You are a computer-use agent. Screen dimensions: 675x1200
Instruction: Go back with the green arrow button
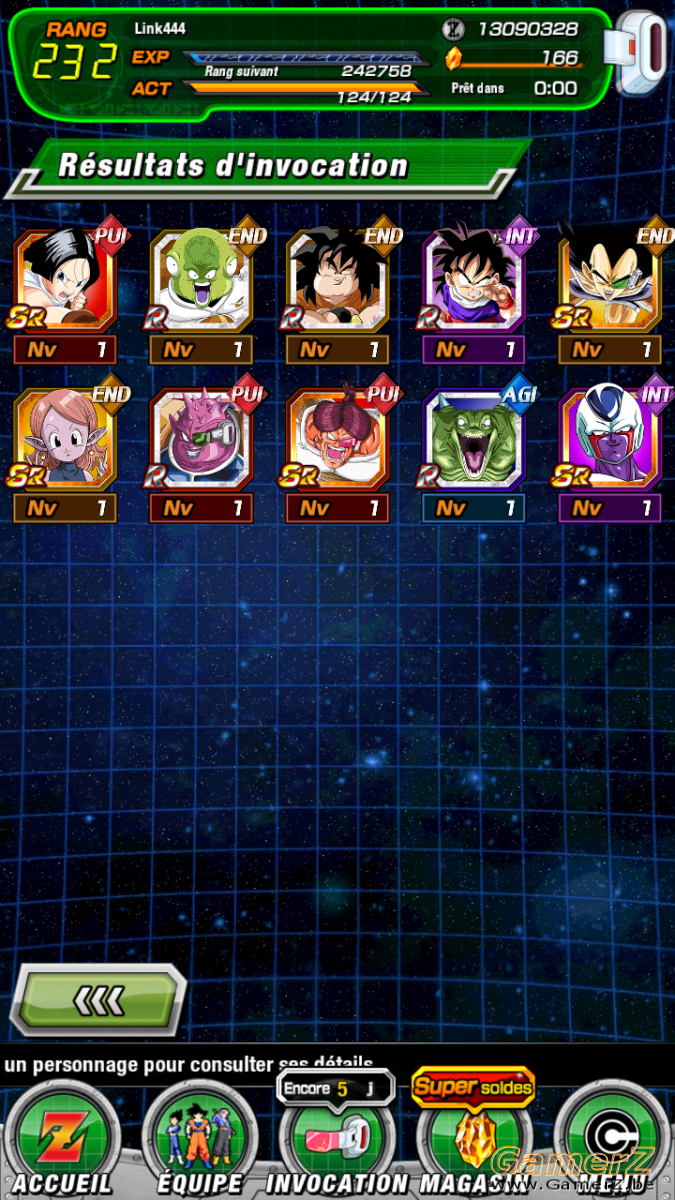coord(97,998)
